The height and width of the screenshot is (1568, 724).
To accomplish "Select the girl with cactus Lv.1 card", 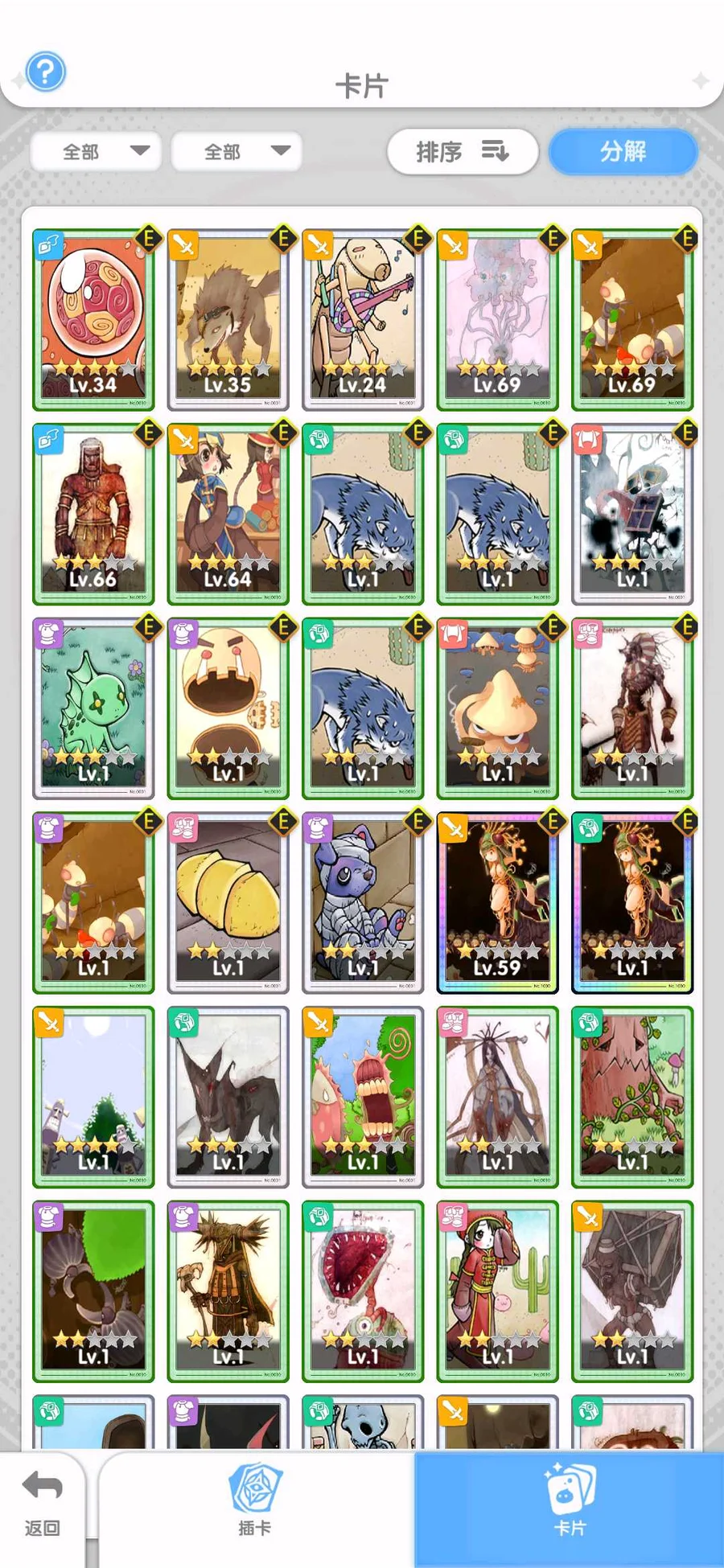I will point(498,1291).
